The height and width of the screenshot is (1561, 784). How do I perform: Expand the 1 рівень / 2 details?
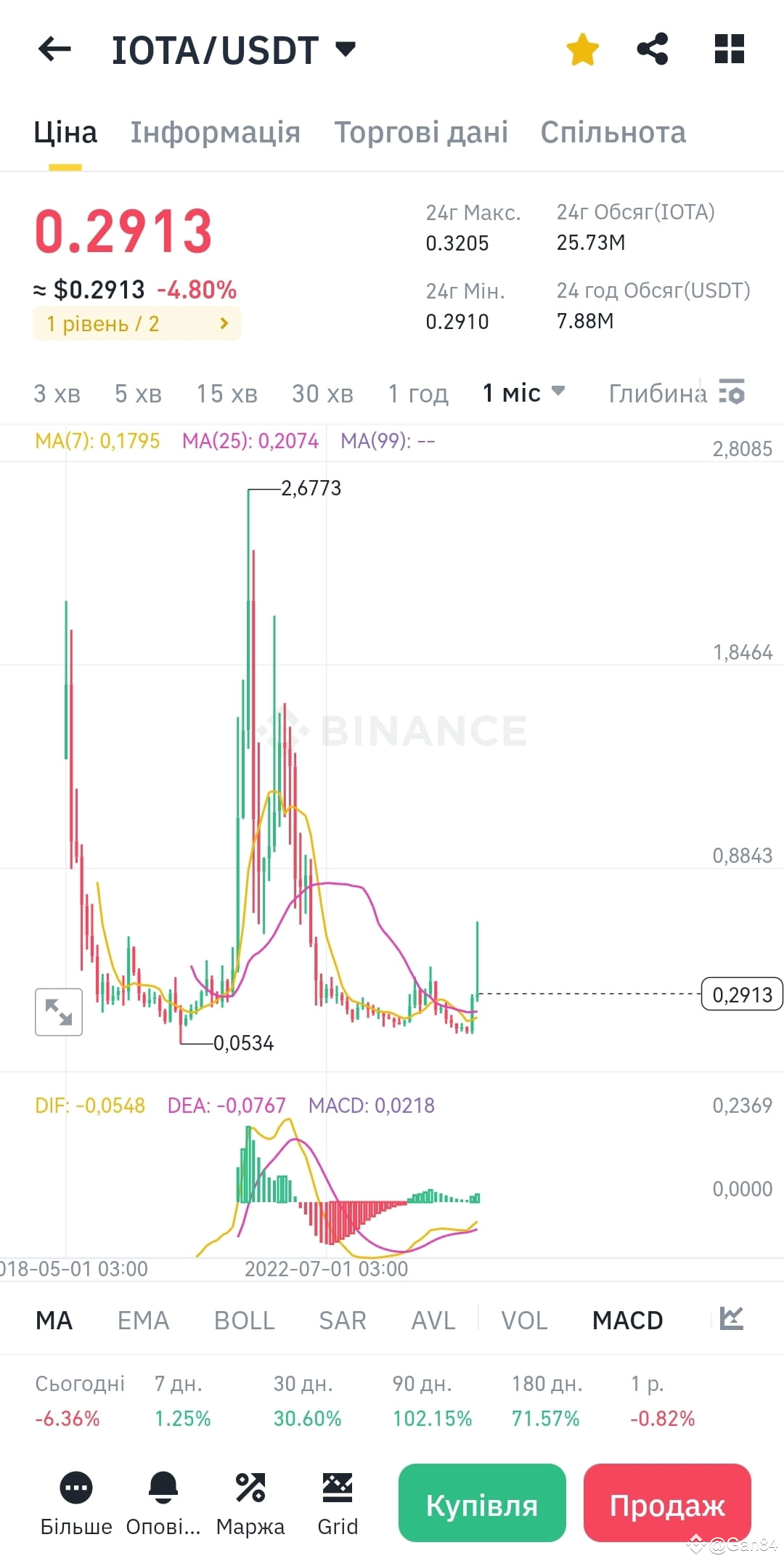coord(136,323)
